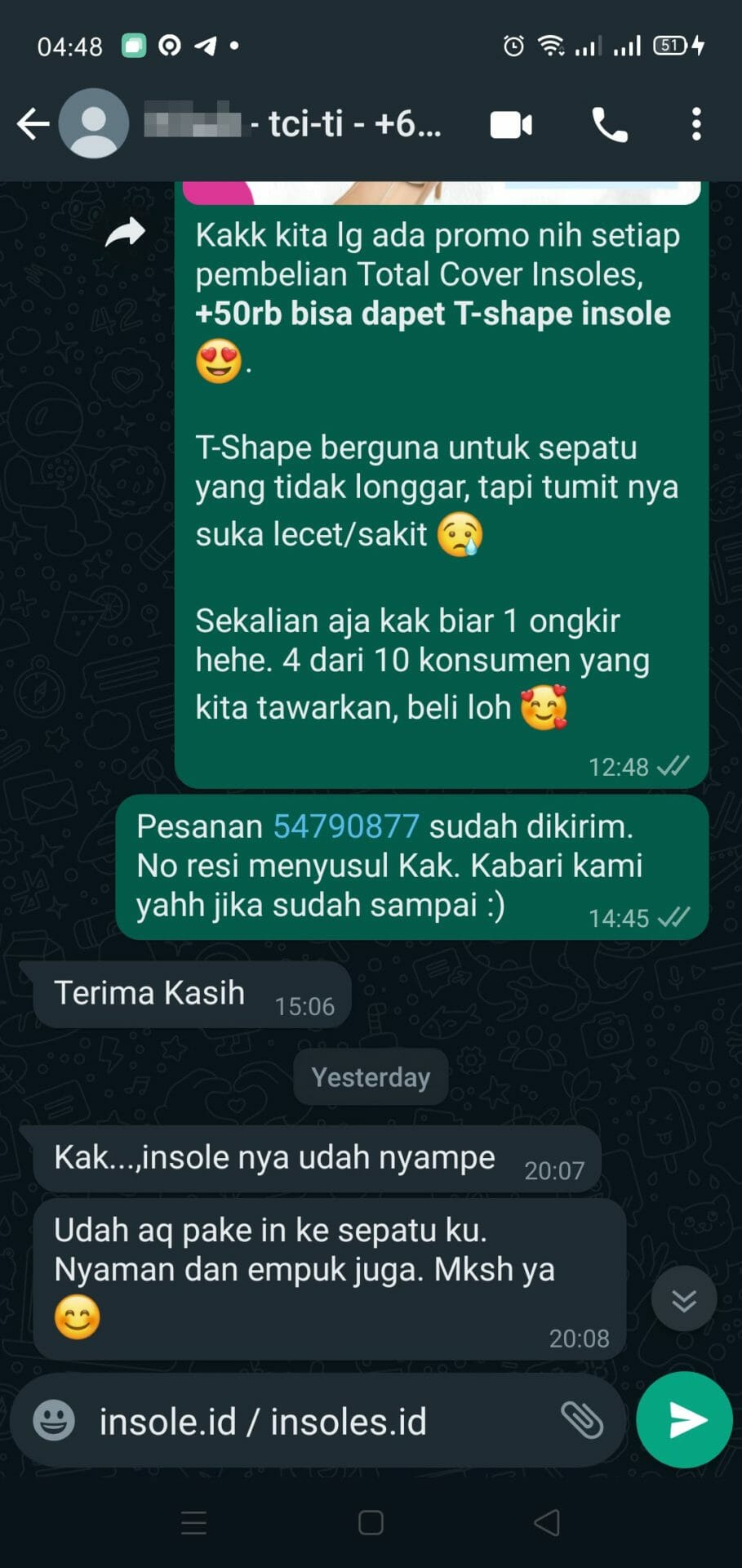742x1568 pixels.
Task: Send the typed message
Action: coord(685,1420)
